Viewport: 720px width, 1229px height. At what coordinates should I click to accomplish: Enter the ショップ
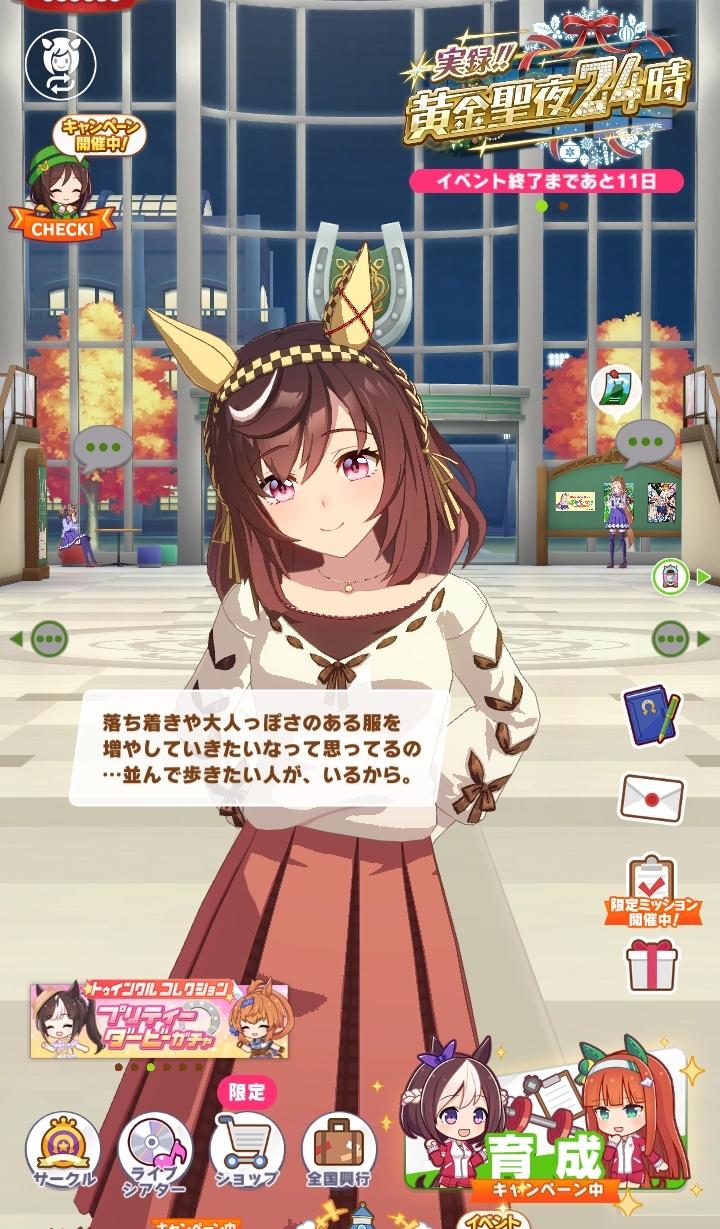coord(247,1150)
